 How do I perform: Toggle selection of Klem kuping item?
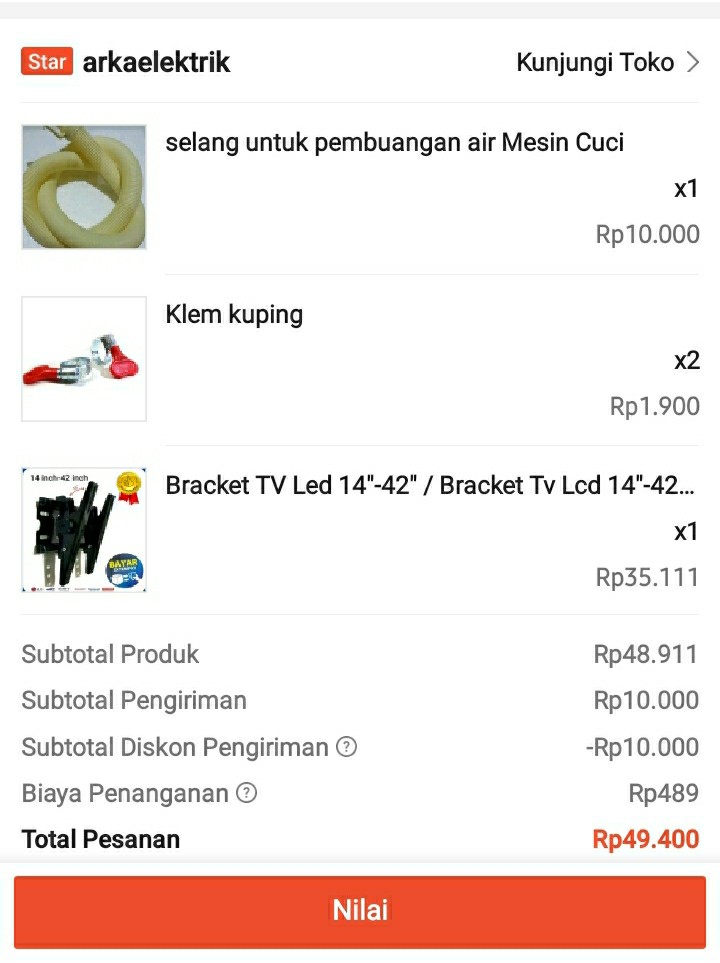coord(83,359)
